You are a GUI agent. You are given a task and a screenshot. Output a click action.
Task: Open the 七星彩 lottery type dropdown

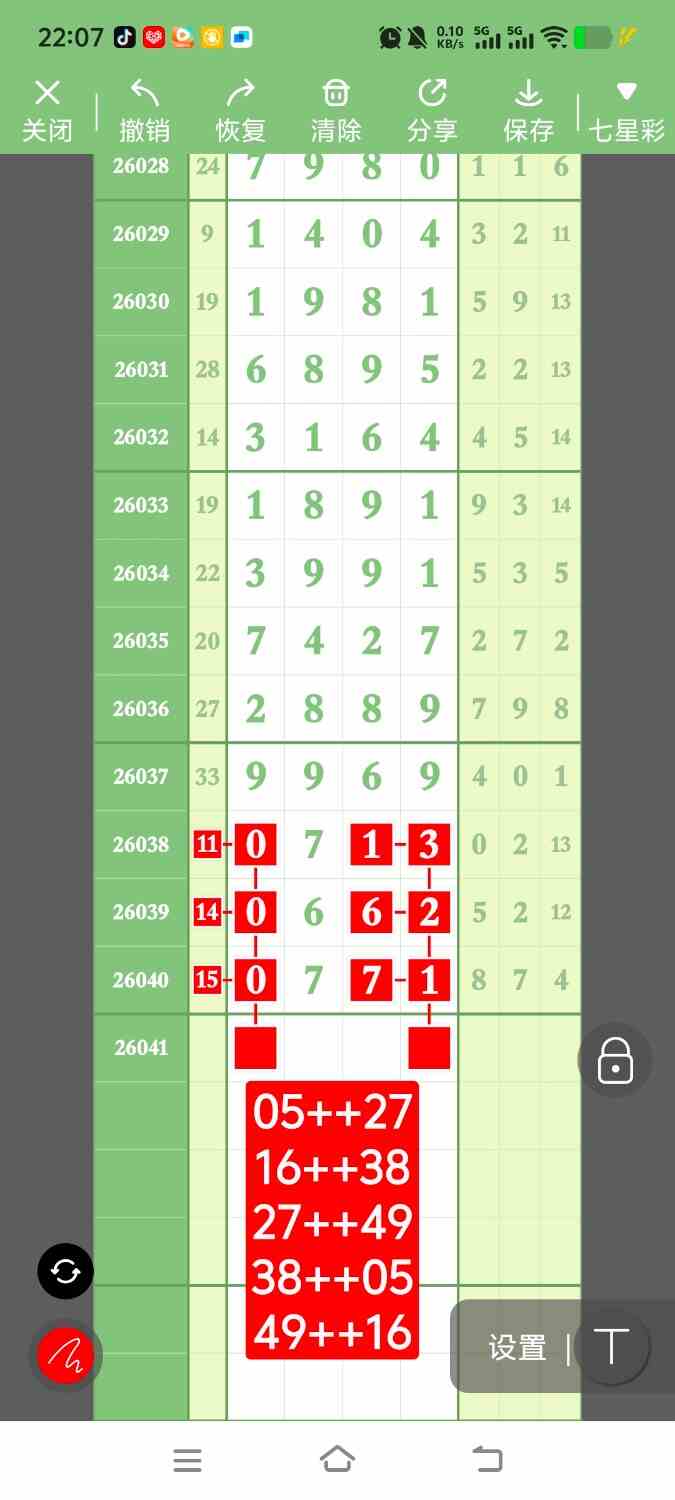pyautogui.click(x=626, y=111)
